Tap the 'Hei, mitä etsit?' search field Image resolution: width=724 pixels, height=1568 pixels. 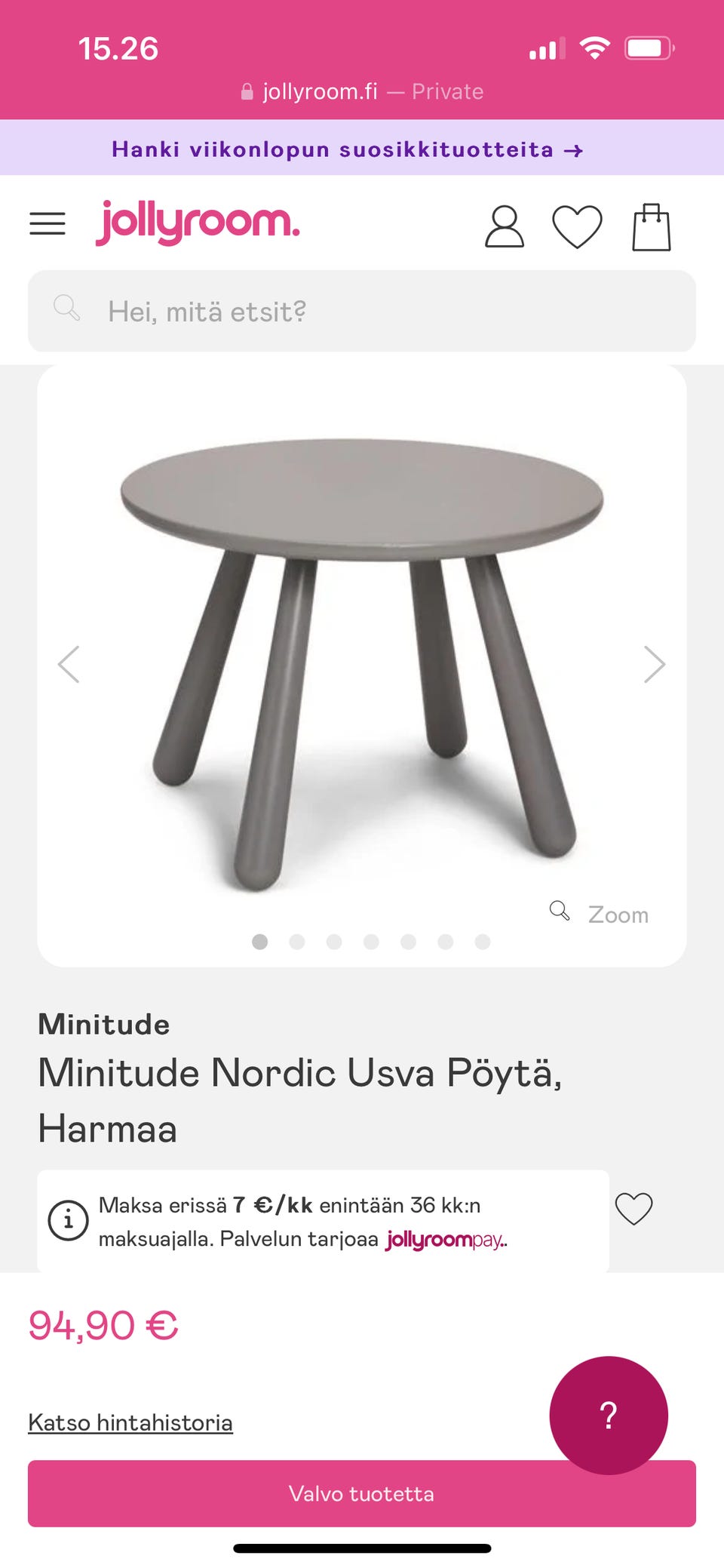click(x=362, y=311)
